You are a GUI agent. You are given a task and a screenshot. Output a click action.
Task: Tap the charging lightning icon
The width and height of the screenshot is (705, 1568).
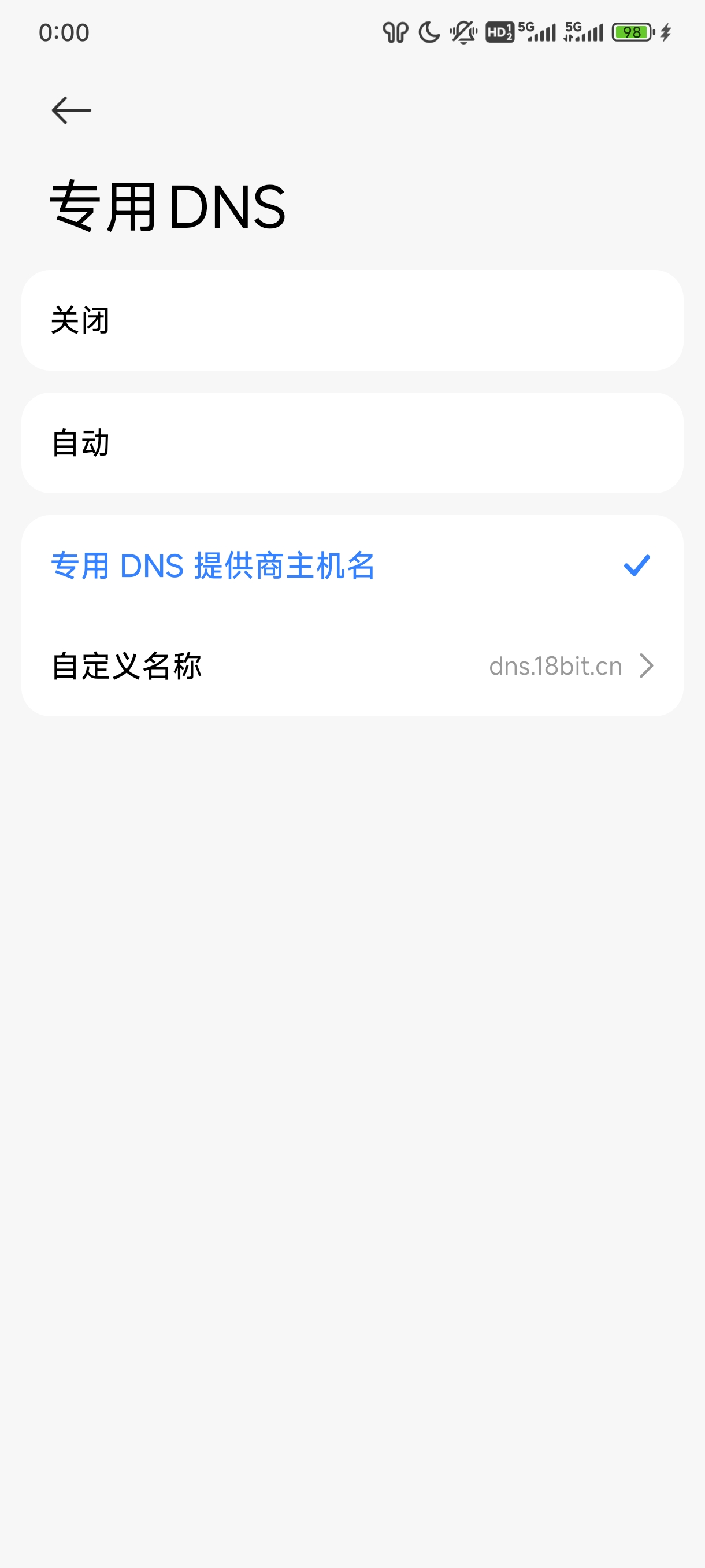tap(666, 32)
